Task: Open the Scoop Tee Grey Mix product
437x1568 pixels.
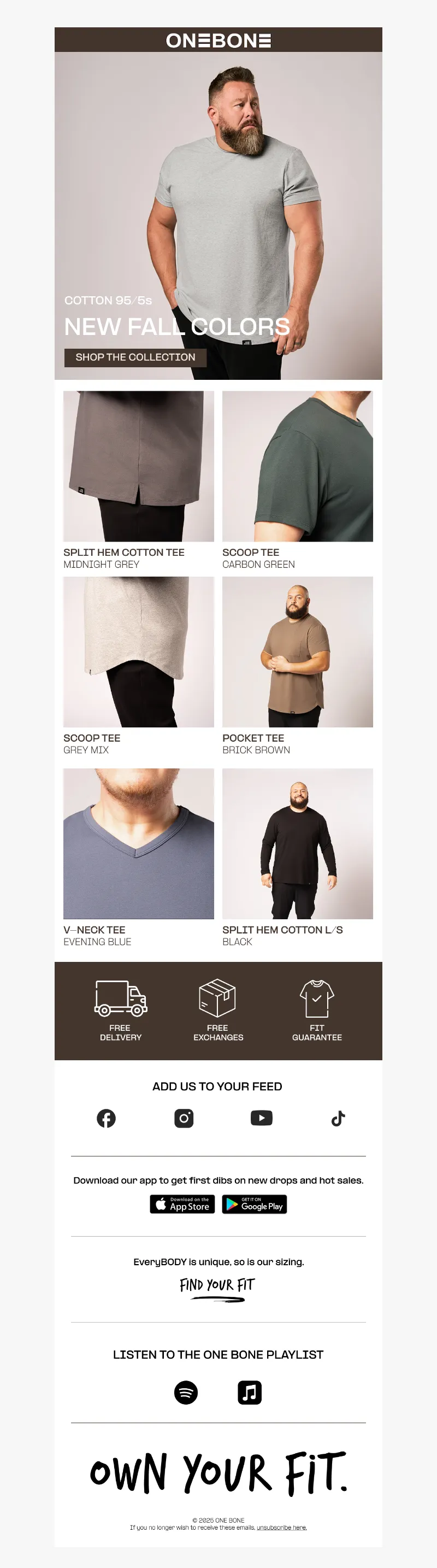Action: (x=139, y=652)
